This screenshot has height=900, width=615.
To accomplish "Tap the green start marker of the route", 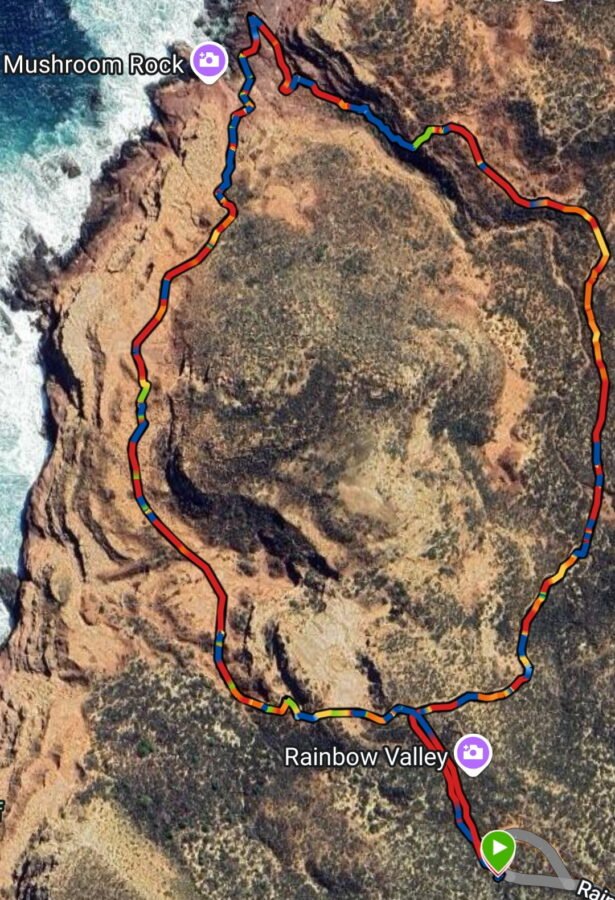I will tap(497, 849).
